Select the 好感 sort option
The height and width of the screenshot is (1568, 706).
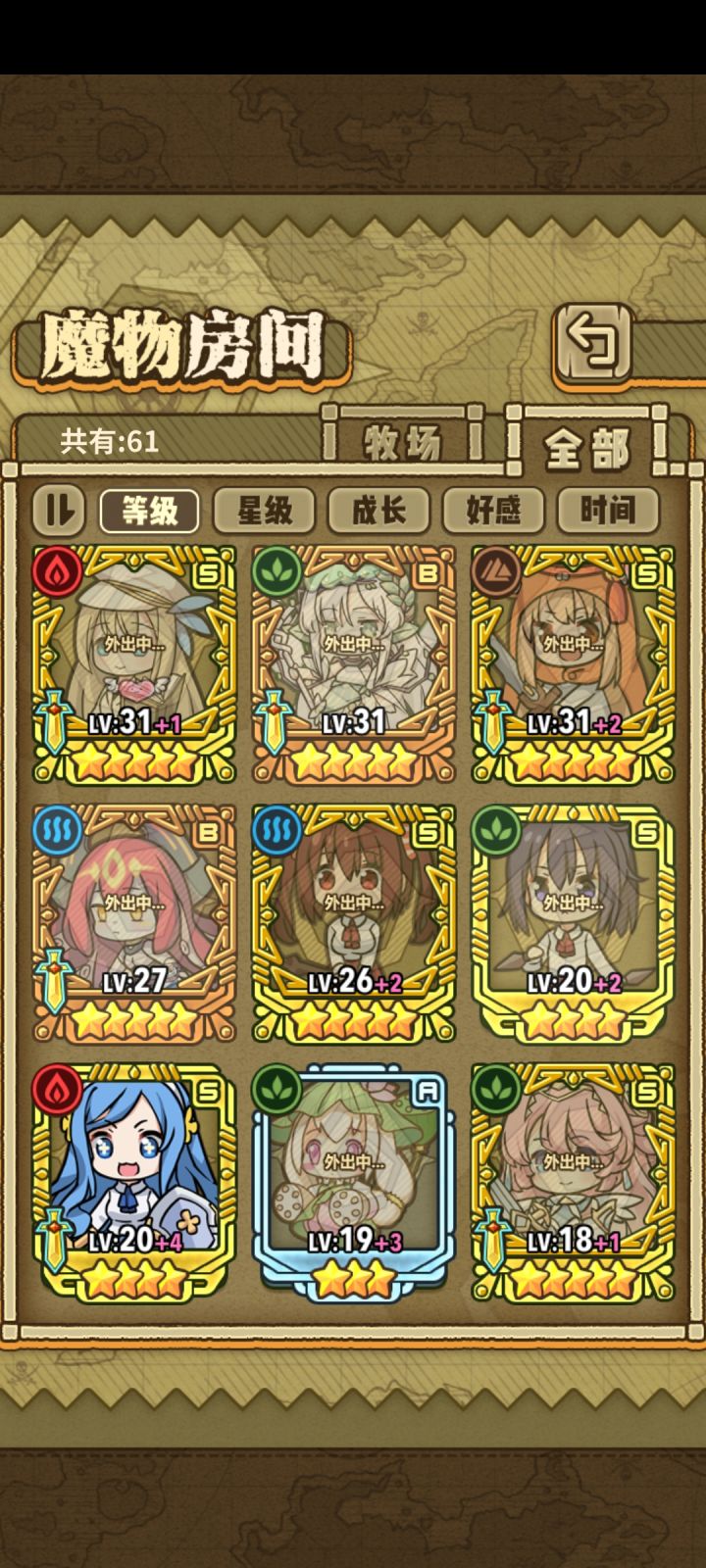click(495, 511)
